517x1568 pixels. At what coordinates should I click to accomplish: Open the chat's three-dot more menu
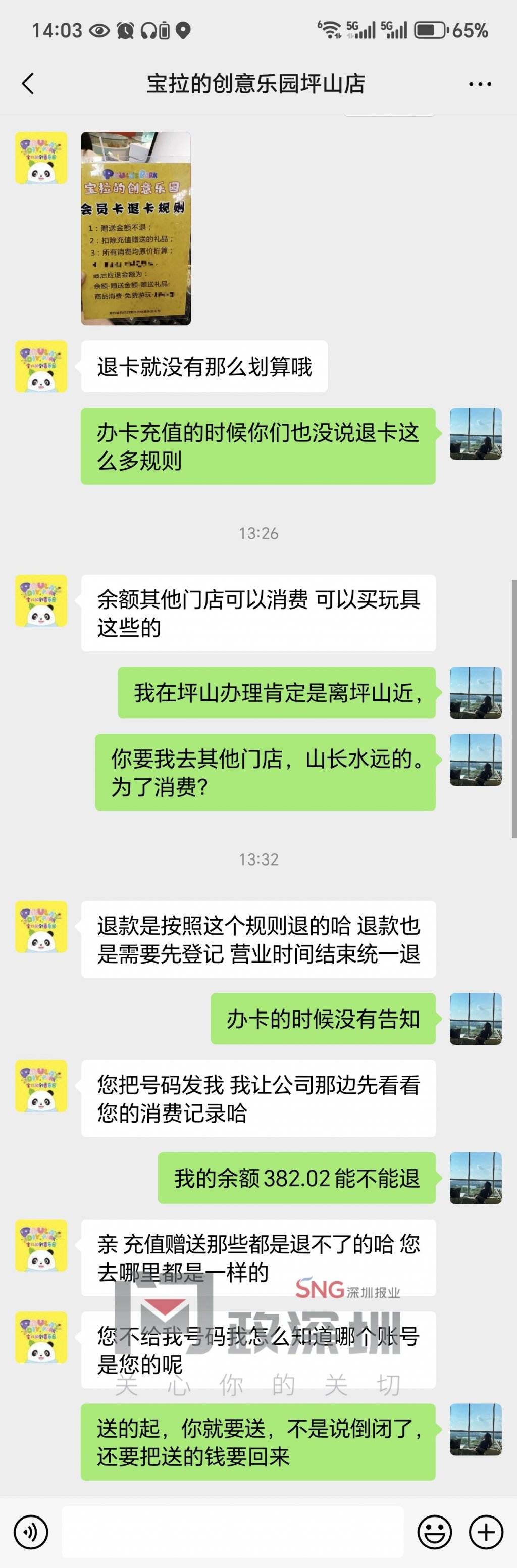click(x=480, y=84)
